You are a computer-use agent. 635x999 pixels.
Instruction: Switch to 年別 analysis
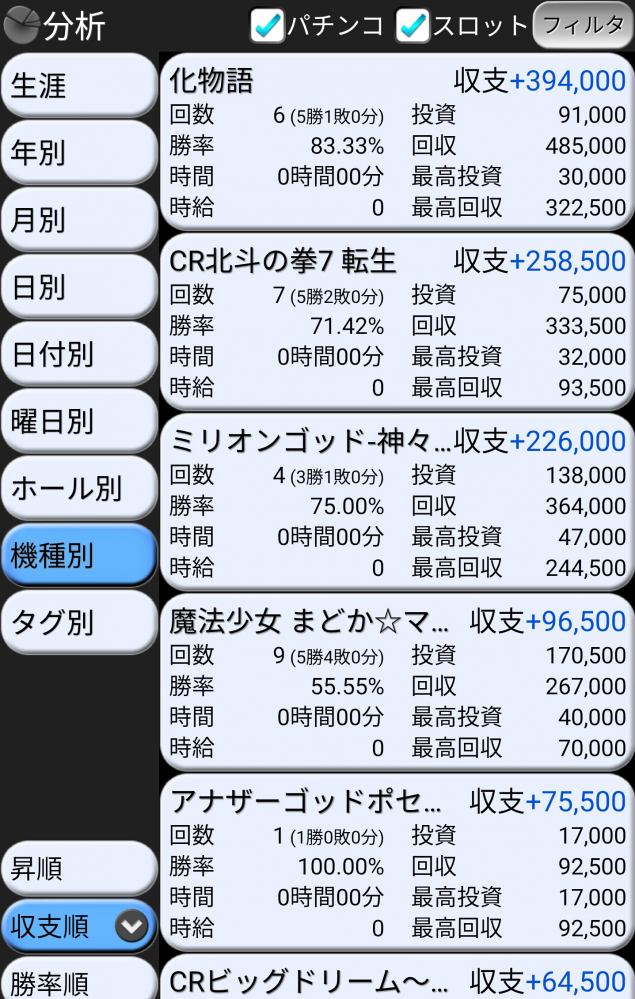pos(79,152)
